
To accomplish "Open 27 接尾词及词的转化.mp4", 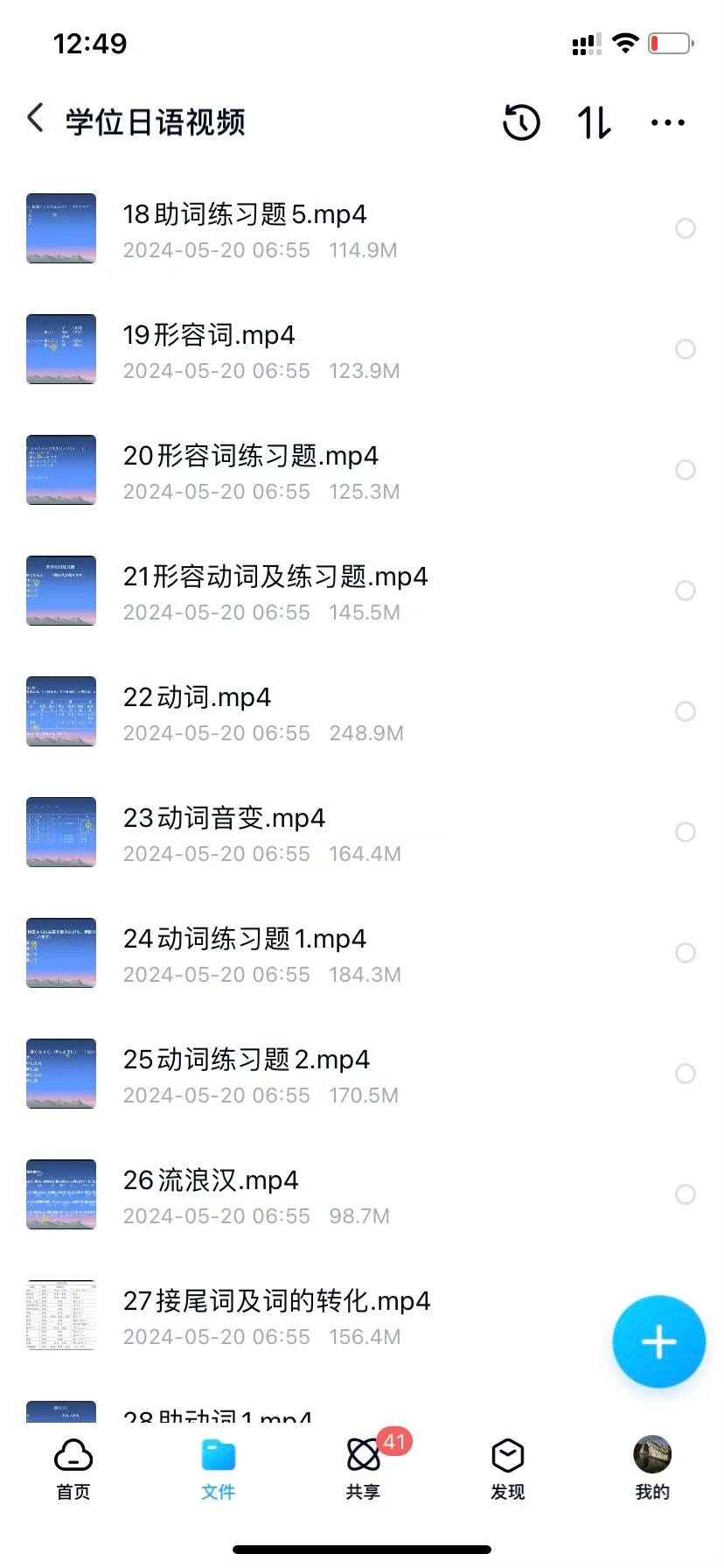I will (x=276, y=1316).
